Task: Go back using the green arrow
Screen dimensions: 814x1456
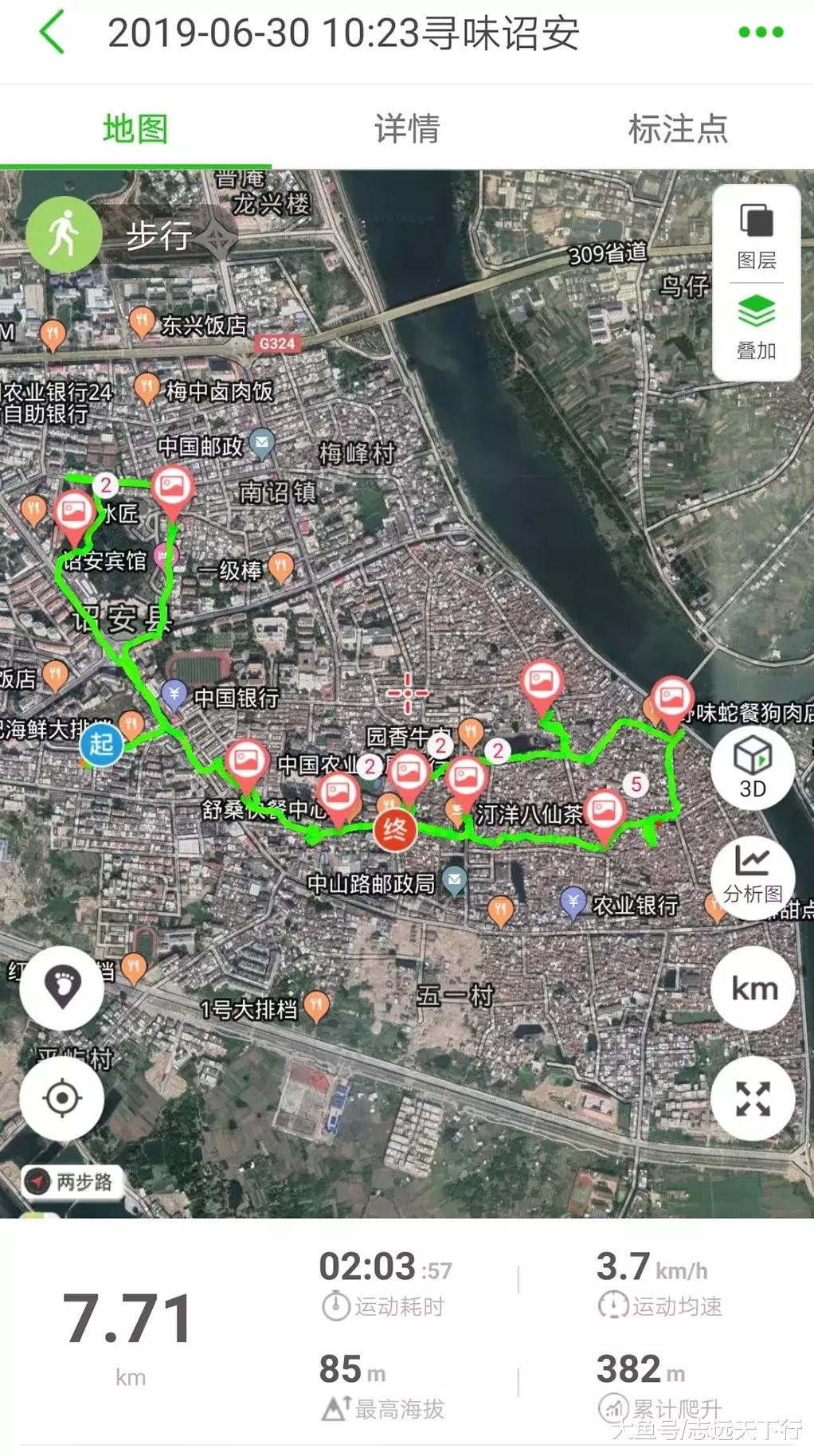Action: (x=53, y=33)
